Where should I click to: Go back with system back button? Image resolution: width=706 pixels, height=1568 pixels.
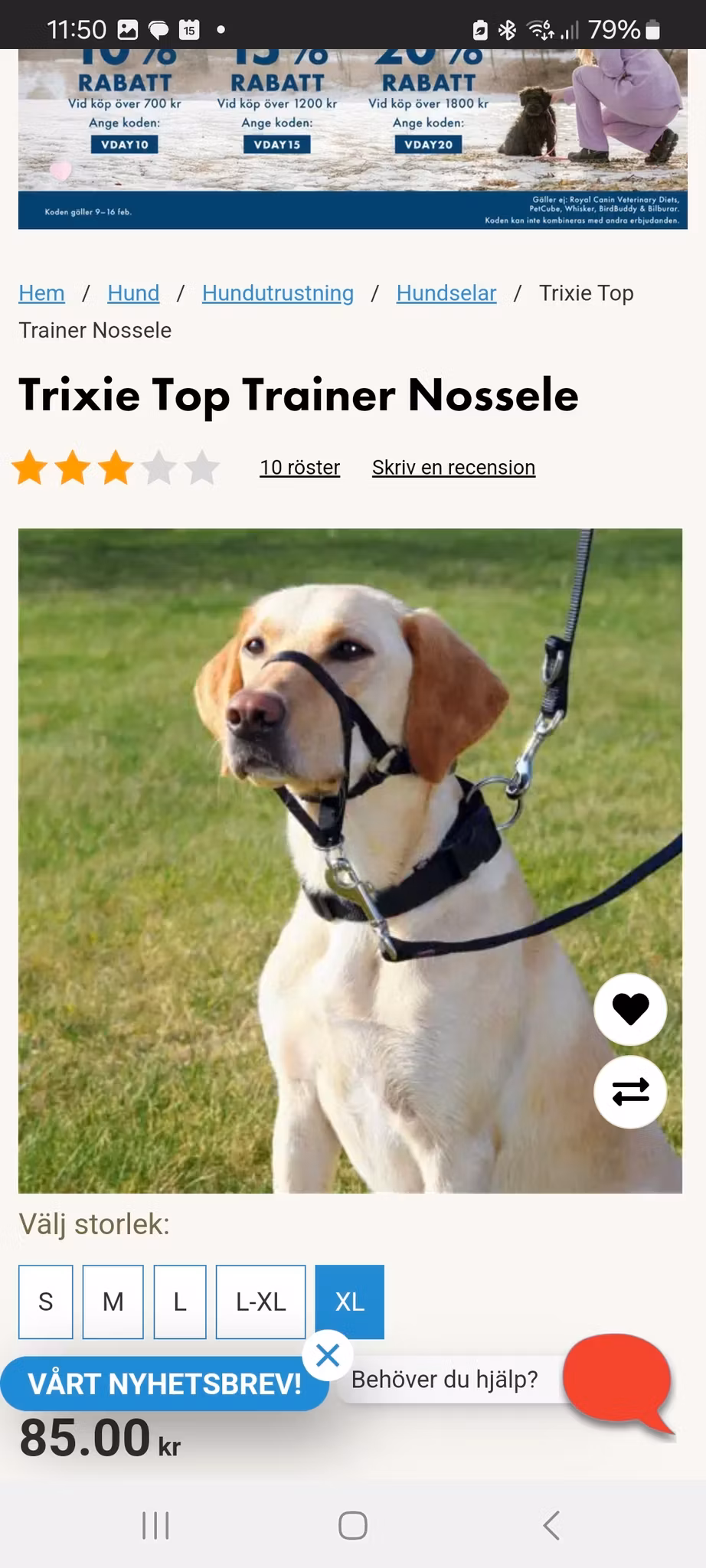pyautogui.click(x=551, y=1525)
